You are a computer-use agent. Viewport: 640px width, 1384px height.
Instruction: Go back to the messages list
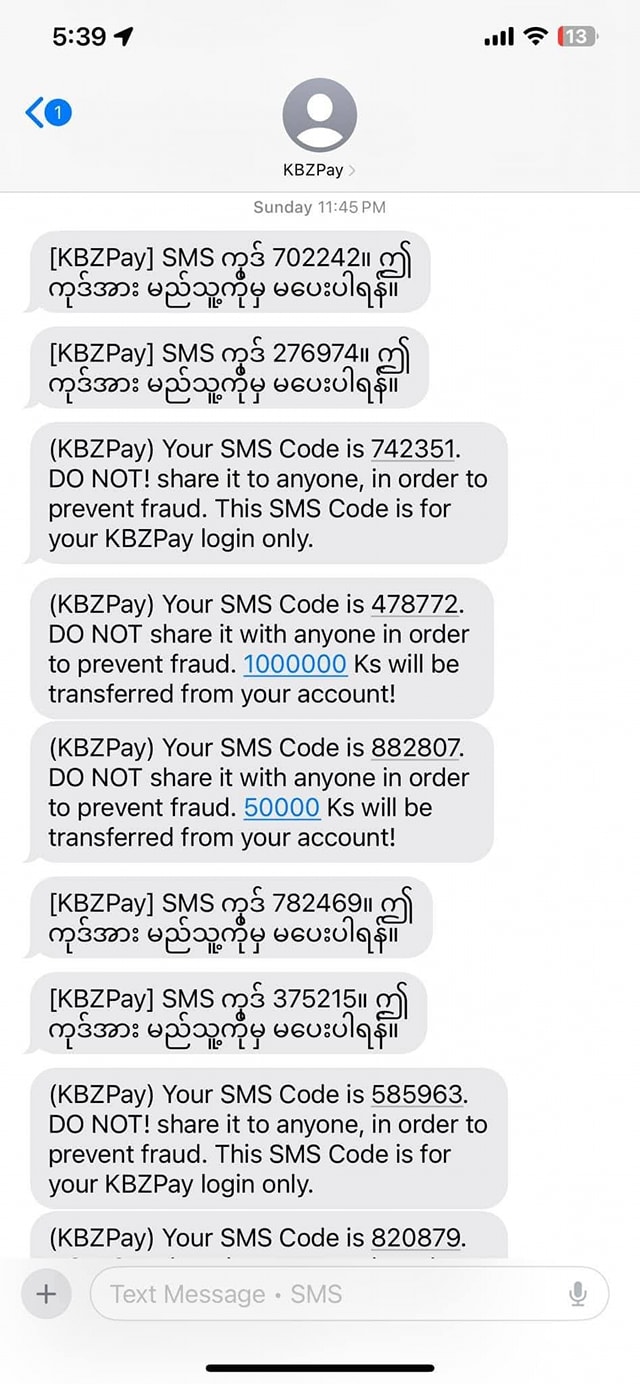click(x=48, y=113)
